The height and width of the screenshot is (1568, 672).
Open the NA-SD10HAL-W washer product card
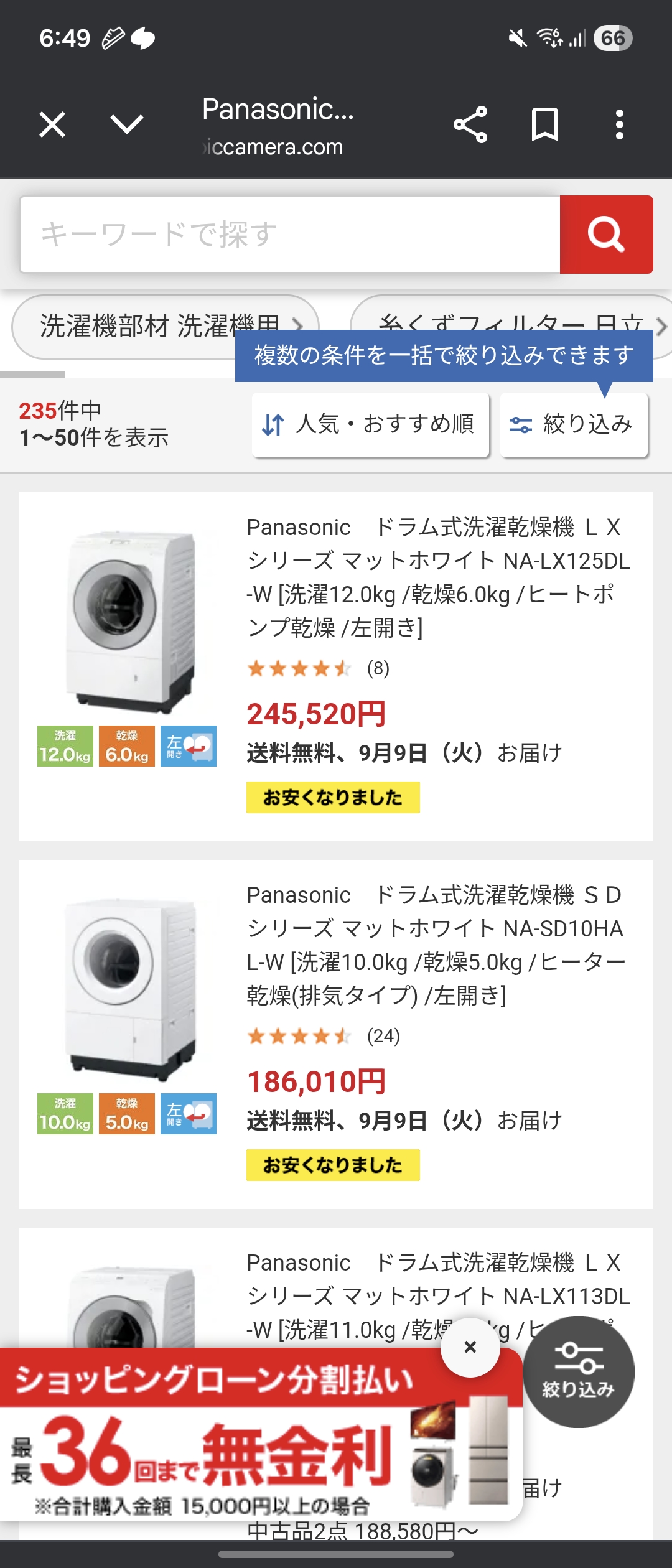pyautogui.click(x=436, y=945)
